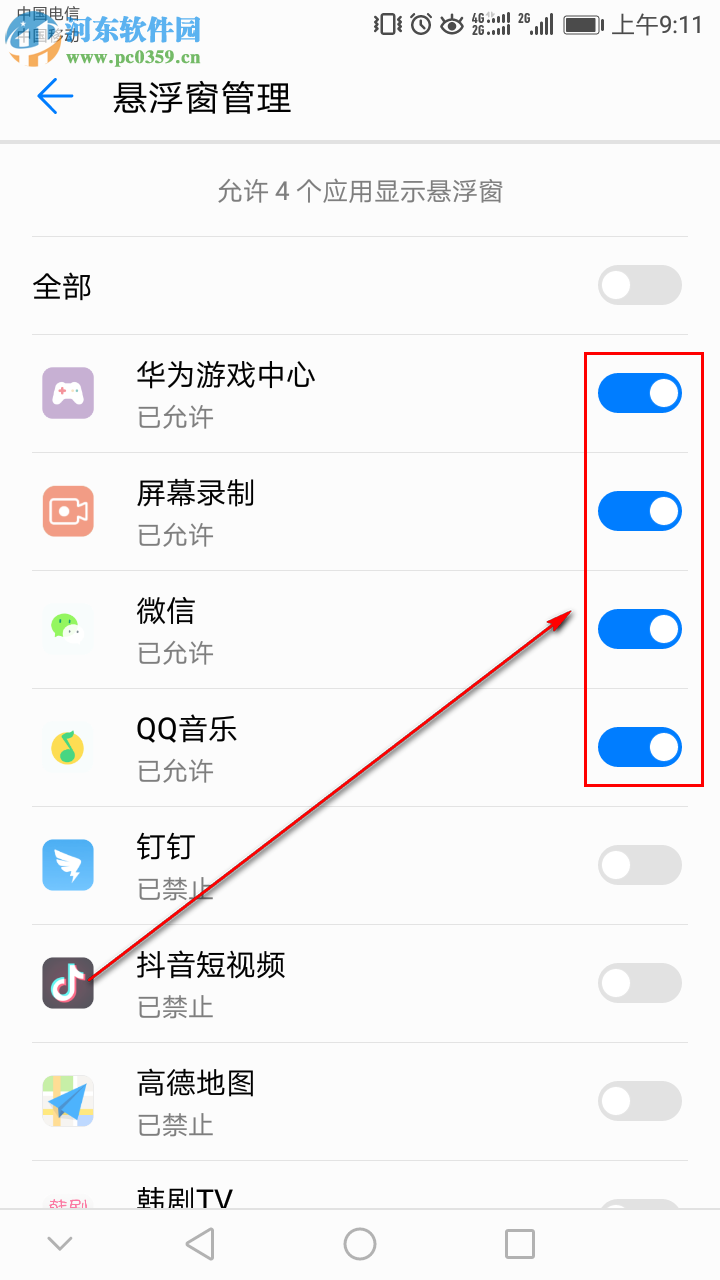This screenshot has width=720, height=1280.
Task: Click the 抖音短视频 Douyin icon
Action: coord(66,983)
